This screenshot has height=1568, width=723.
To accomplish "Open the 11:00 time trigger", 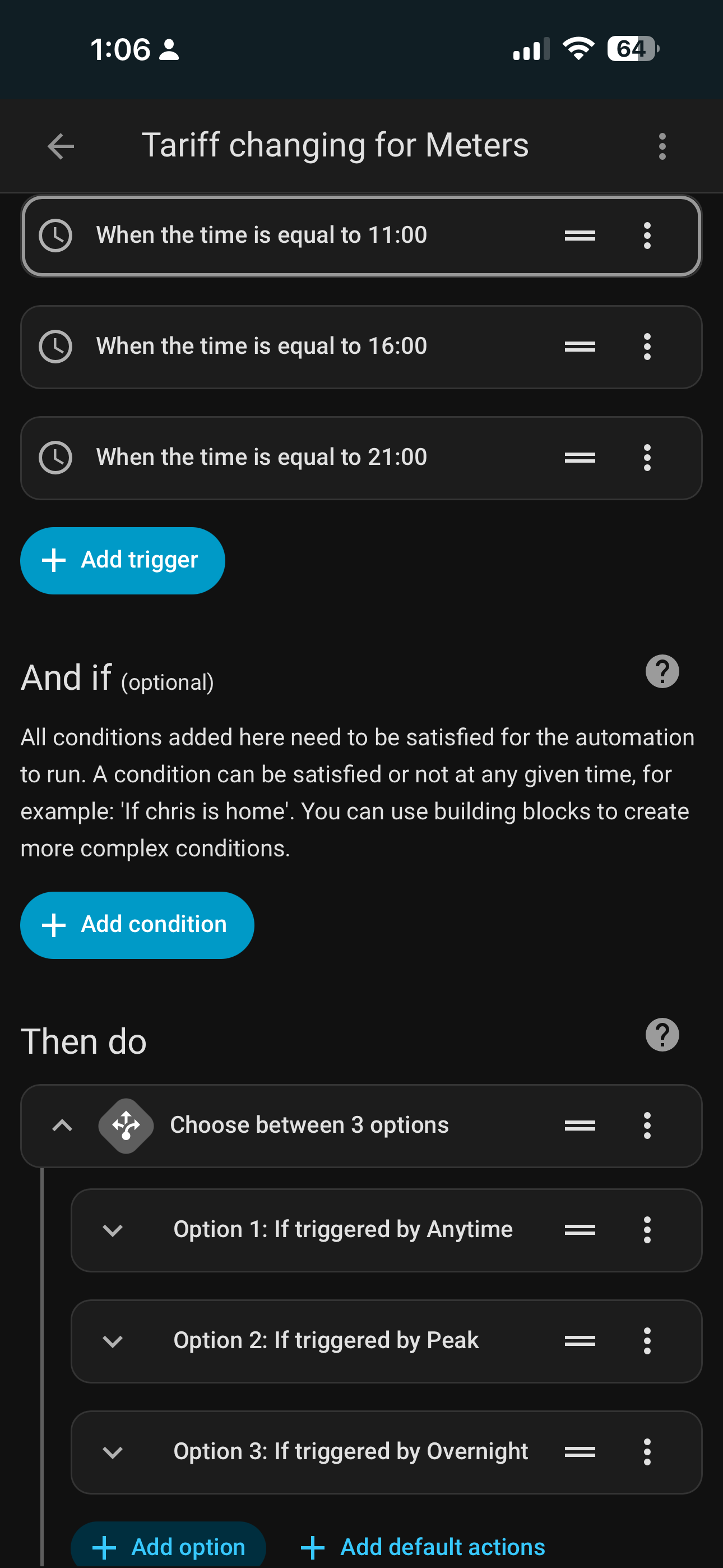I will point(262,236).
